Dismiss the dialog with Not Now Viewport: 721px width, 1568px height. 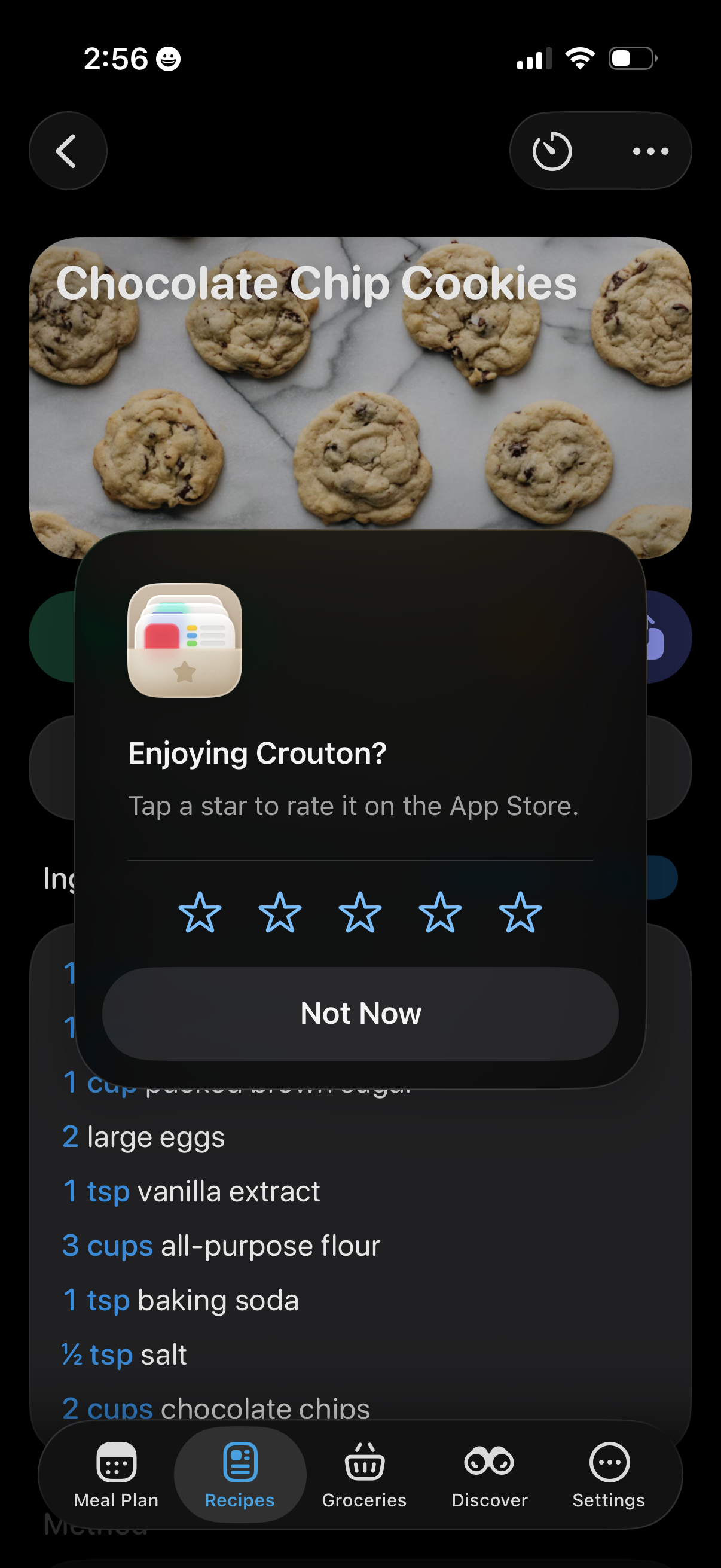click(x=359, y=1012)
